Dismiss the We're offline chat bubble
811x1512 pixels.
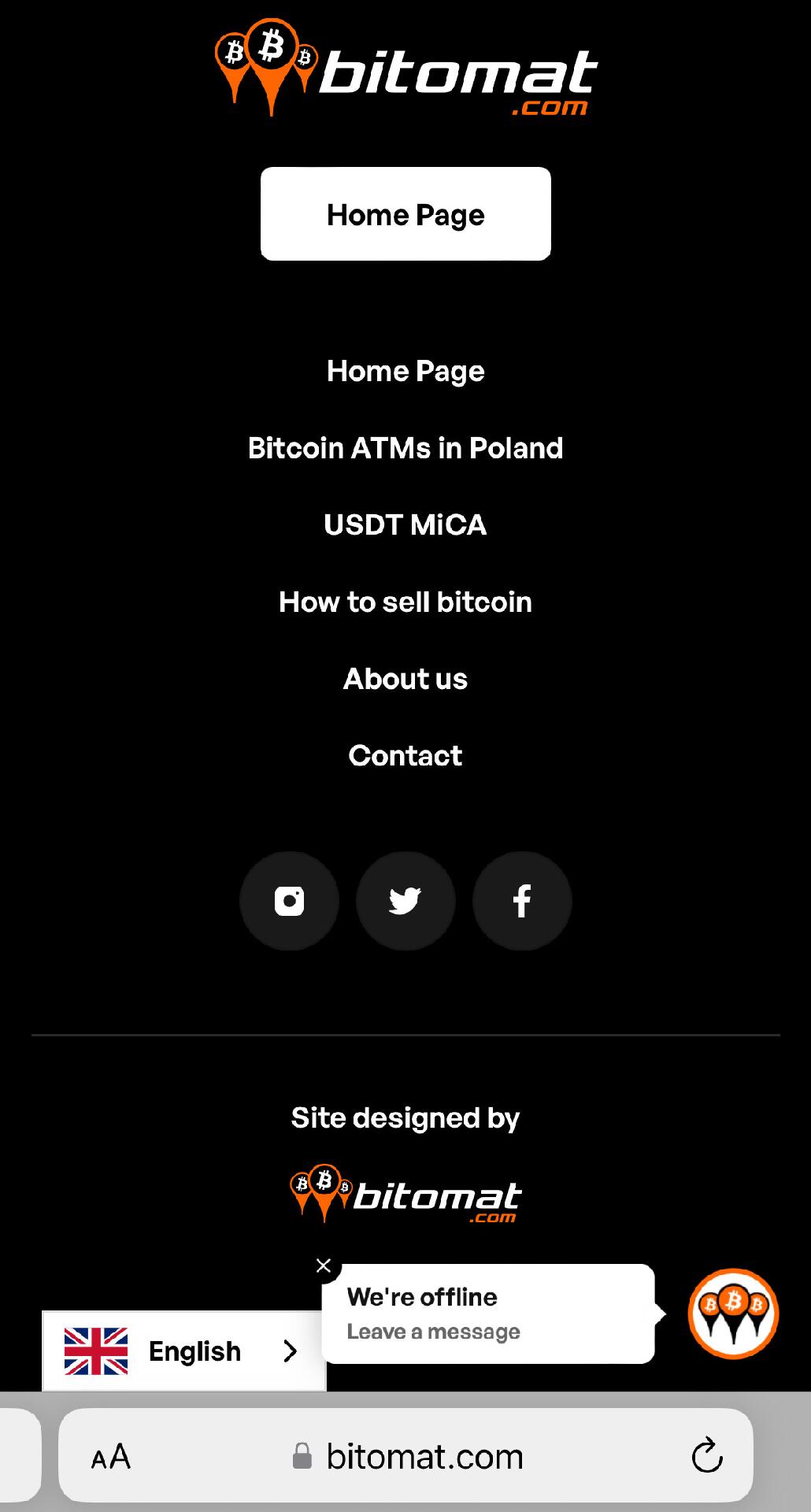[x=323, y=1266]
